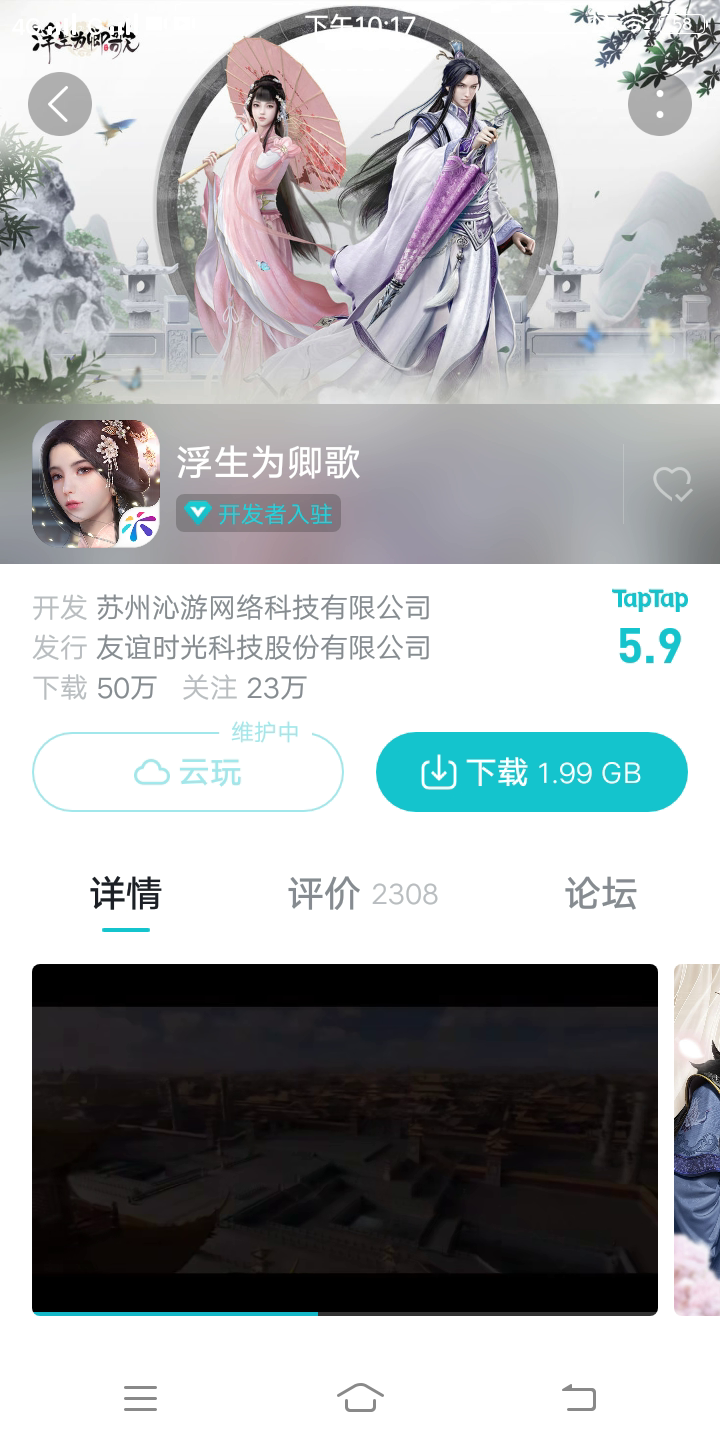Play the game trailer video

click(344, 1139)
